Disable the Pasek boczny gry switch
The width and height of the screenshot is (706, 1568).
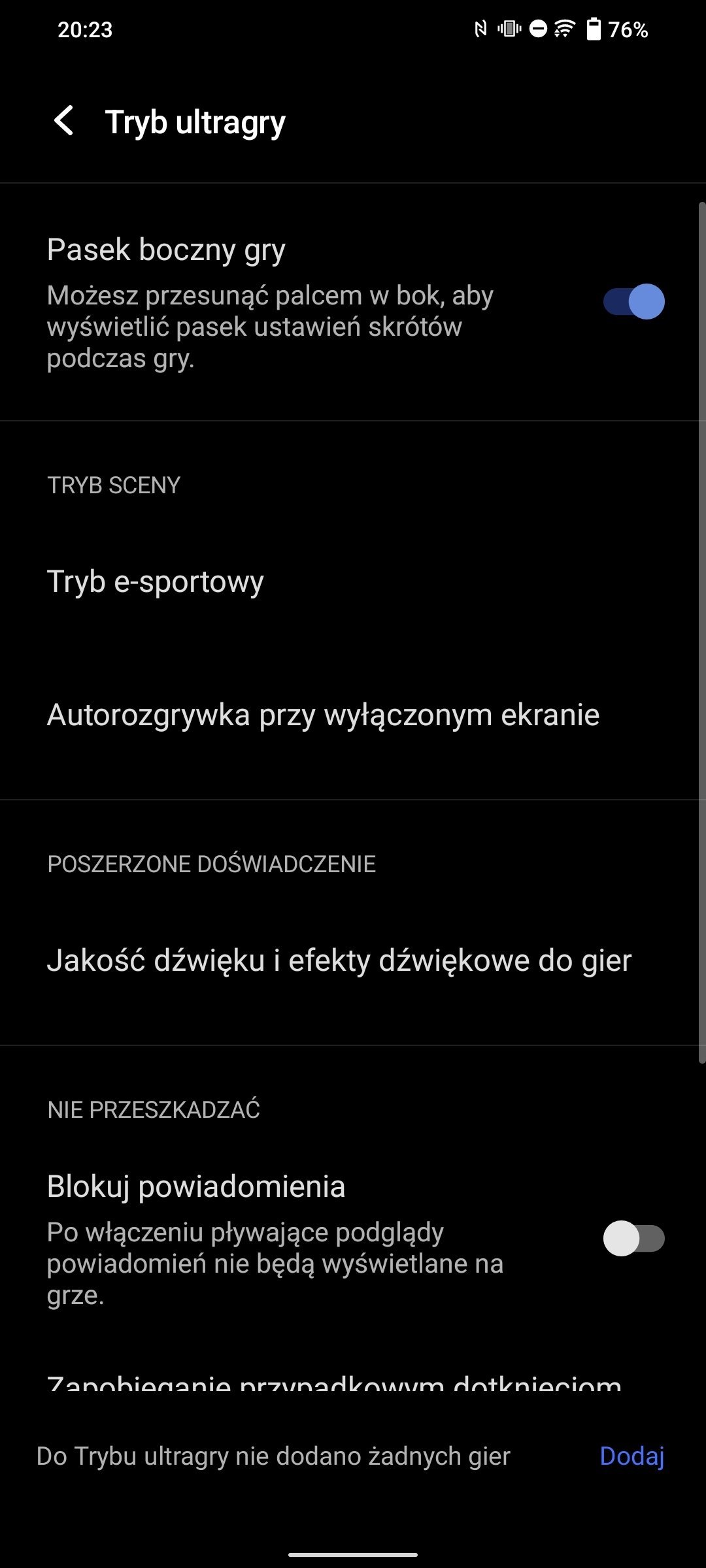[x=633, y=302]
